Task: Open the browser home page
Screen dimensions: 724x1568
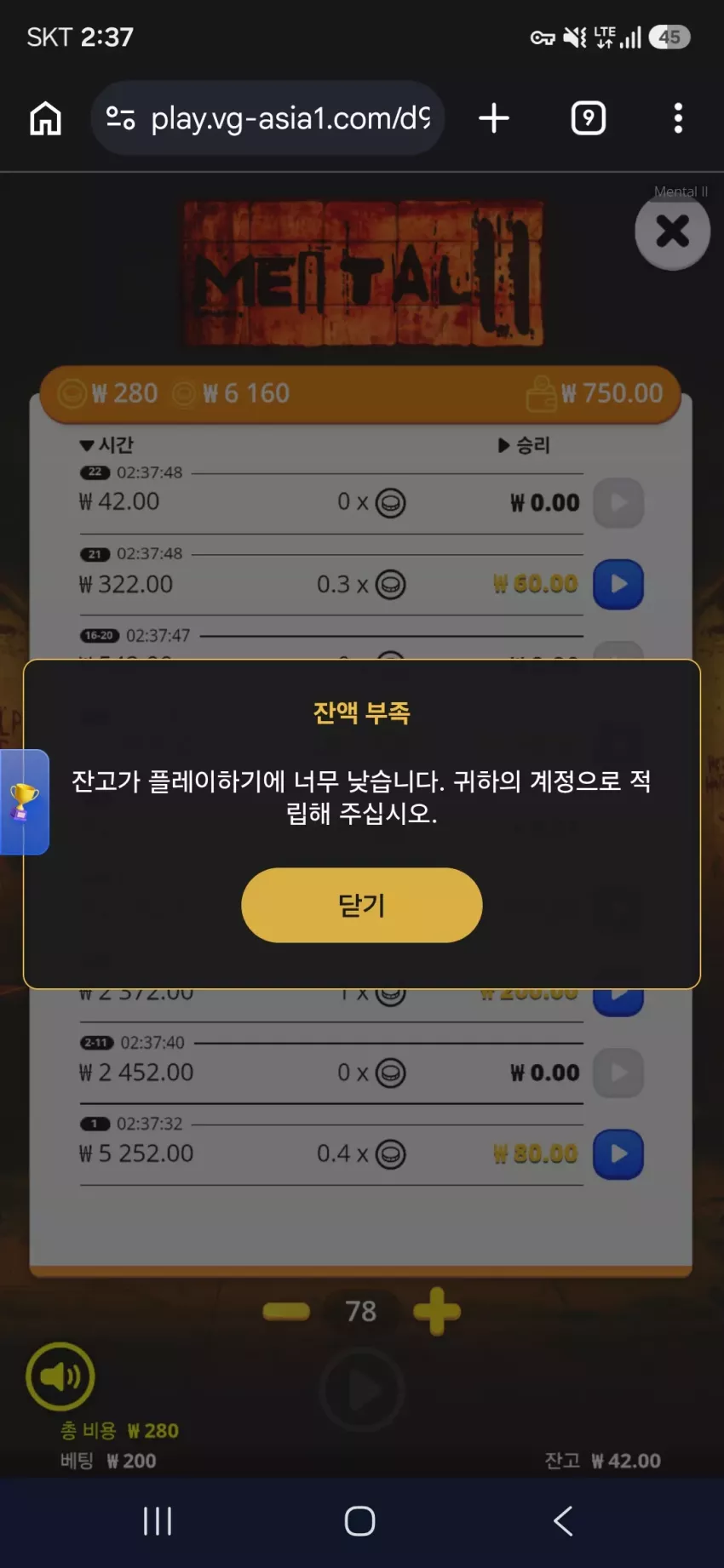Action: click(46, 118)
